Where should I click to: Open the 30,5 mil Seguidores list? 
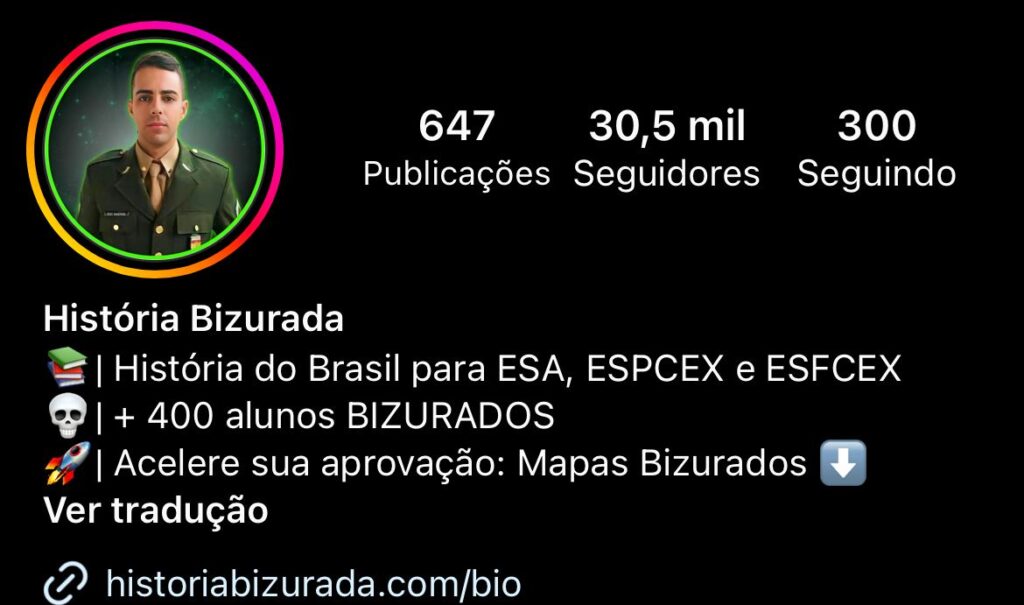(x=666, y=149)
